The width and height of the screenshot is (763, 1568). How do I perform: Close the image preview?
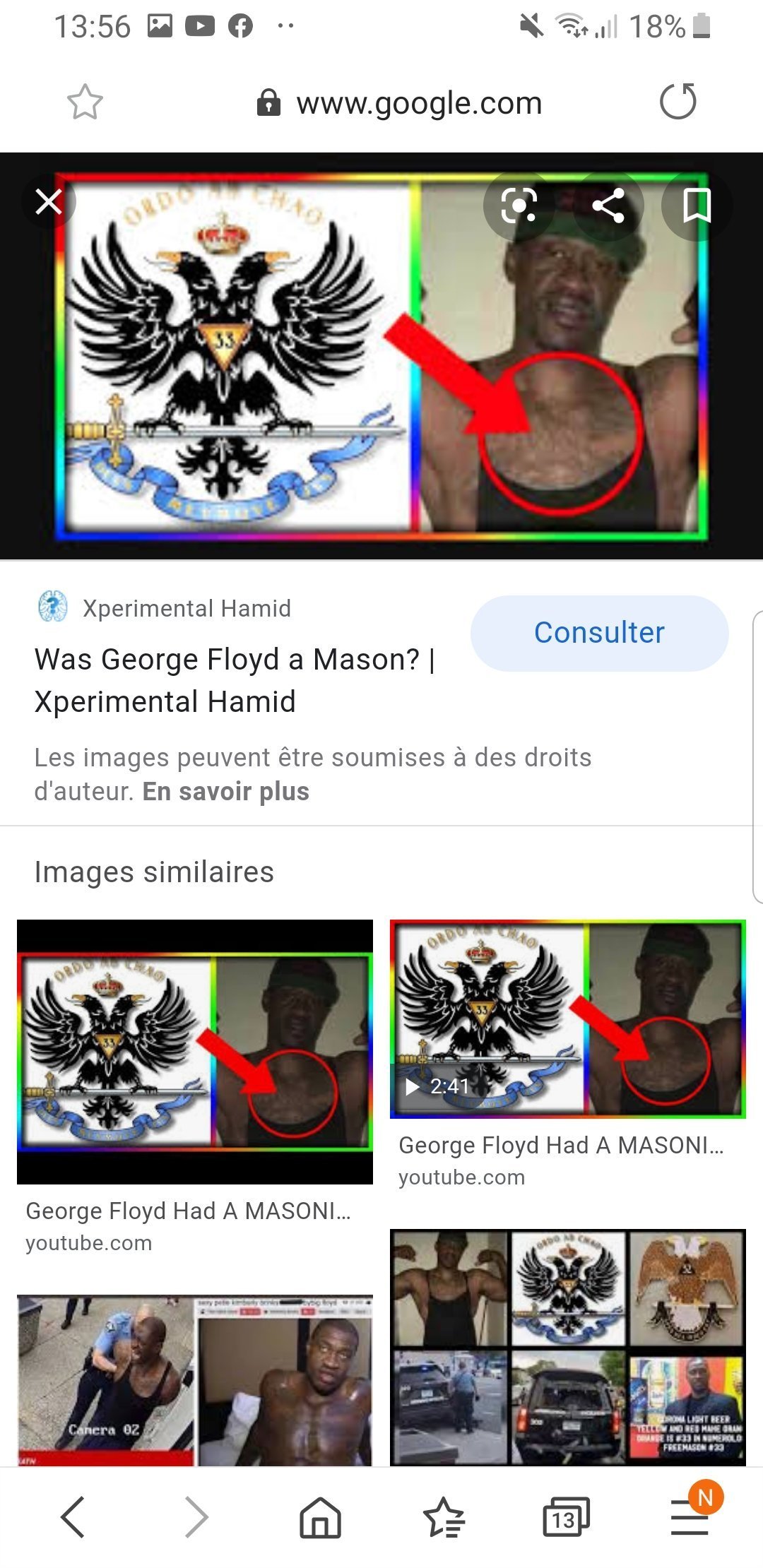pos(49,202)
